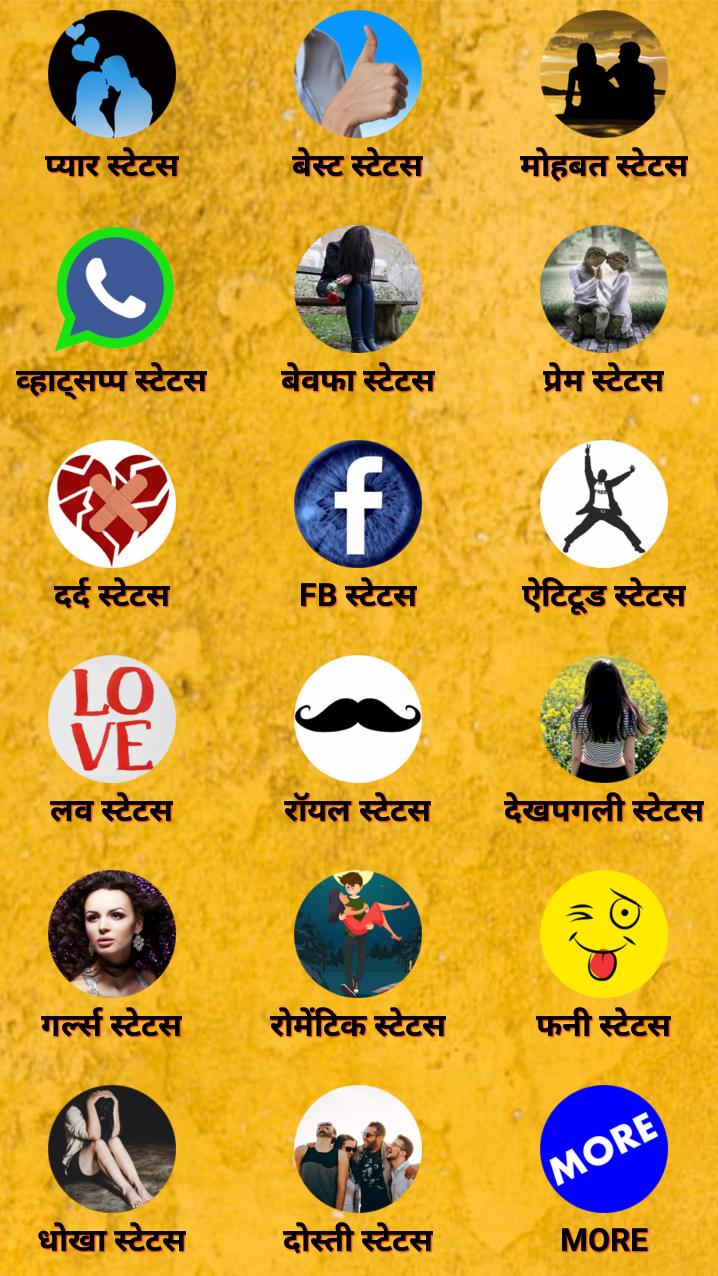View रोमेंटिक स्टेटस collection
Viewport: 718px width, 1276px height.
(358, 935)
